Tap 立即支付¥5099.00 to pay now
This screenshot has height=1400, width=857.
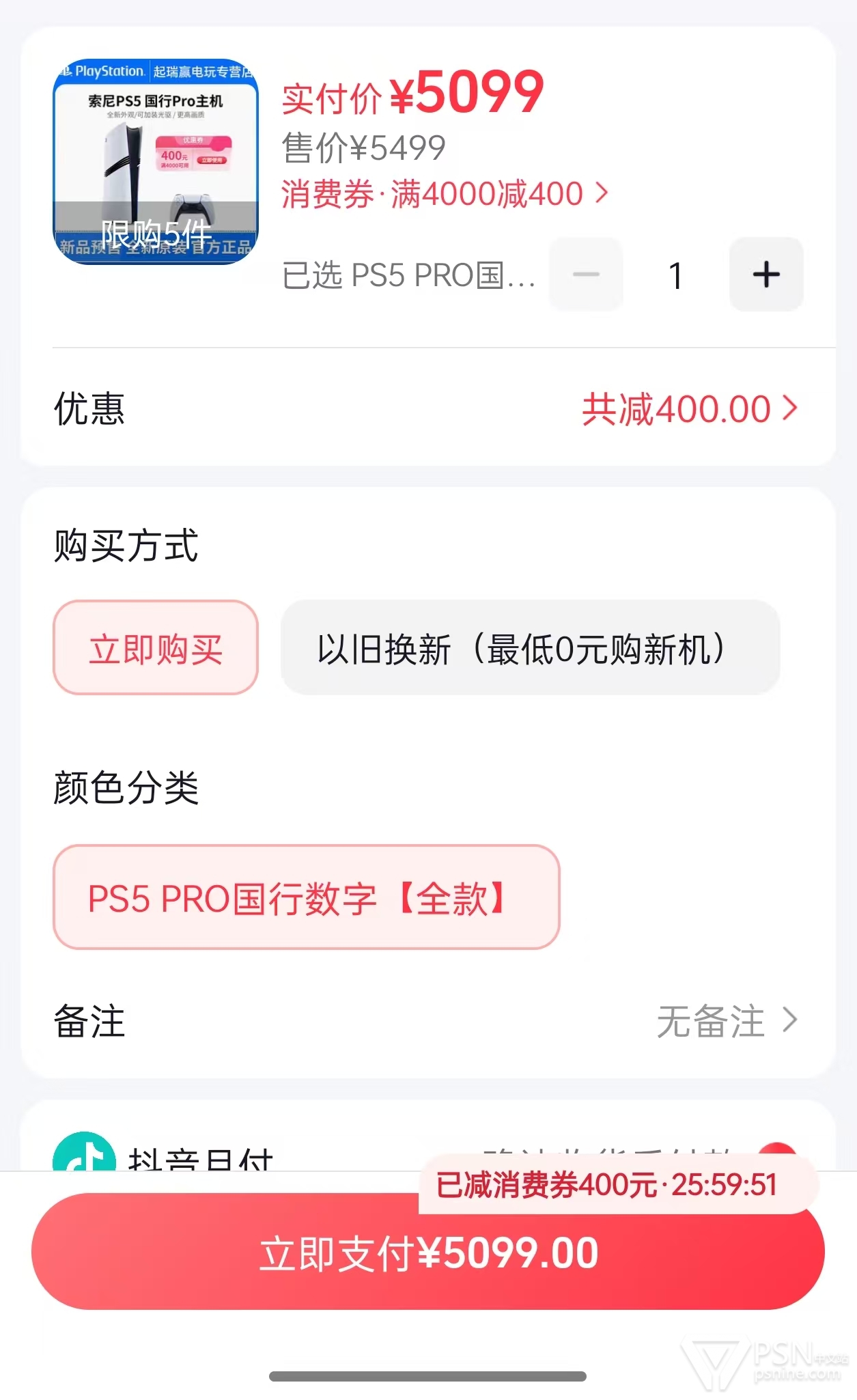pyautogui.click(x=427, y=1253)
